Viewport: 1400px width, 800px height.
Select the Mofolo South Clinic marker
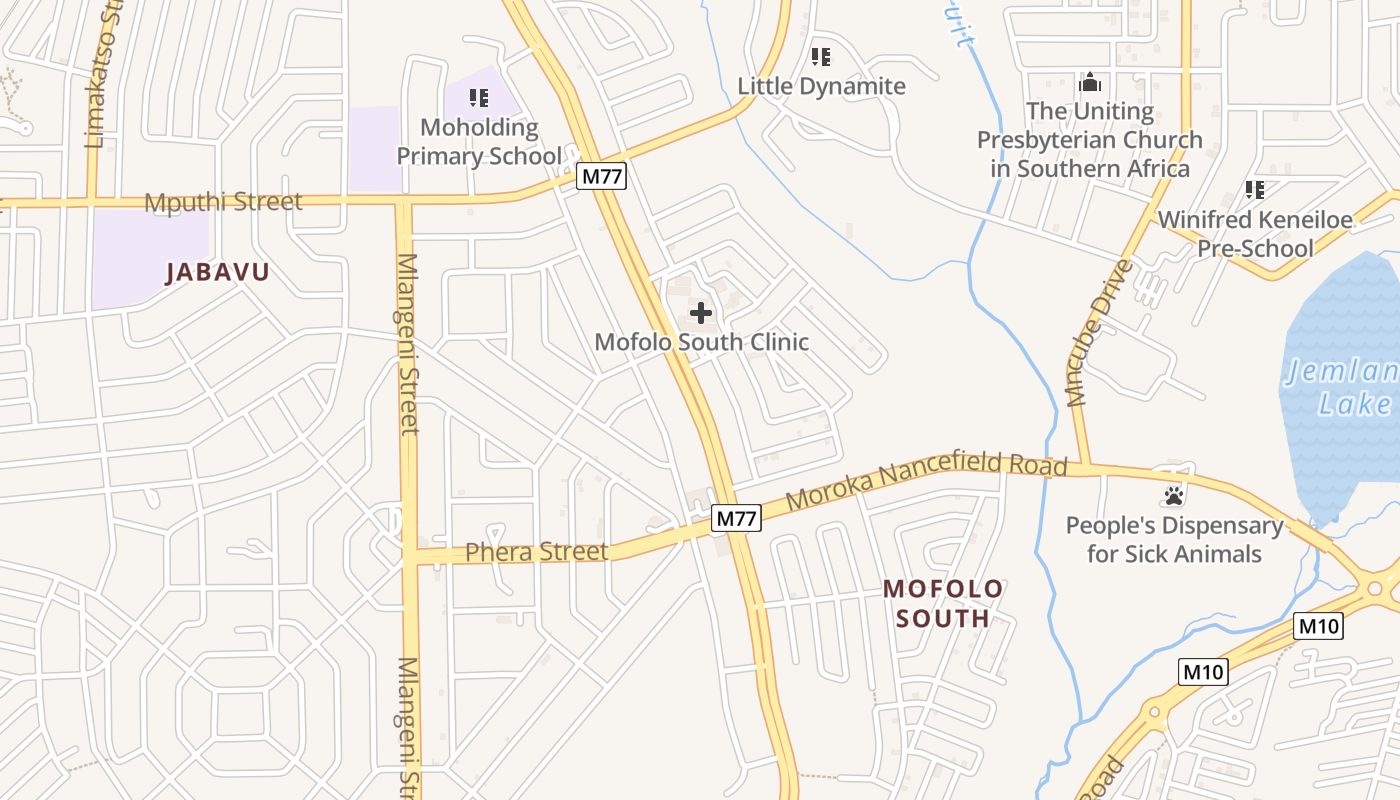pos(701,314)
